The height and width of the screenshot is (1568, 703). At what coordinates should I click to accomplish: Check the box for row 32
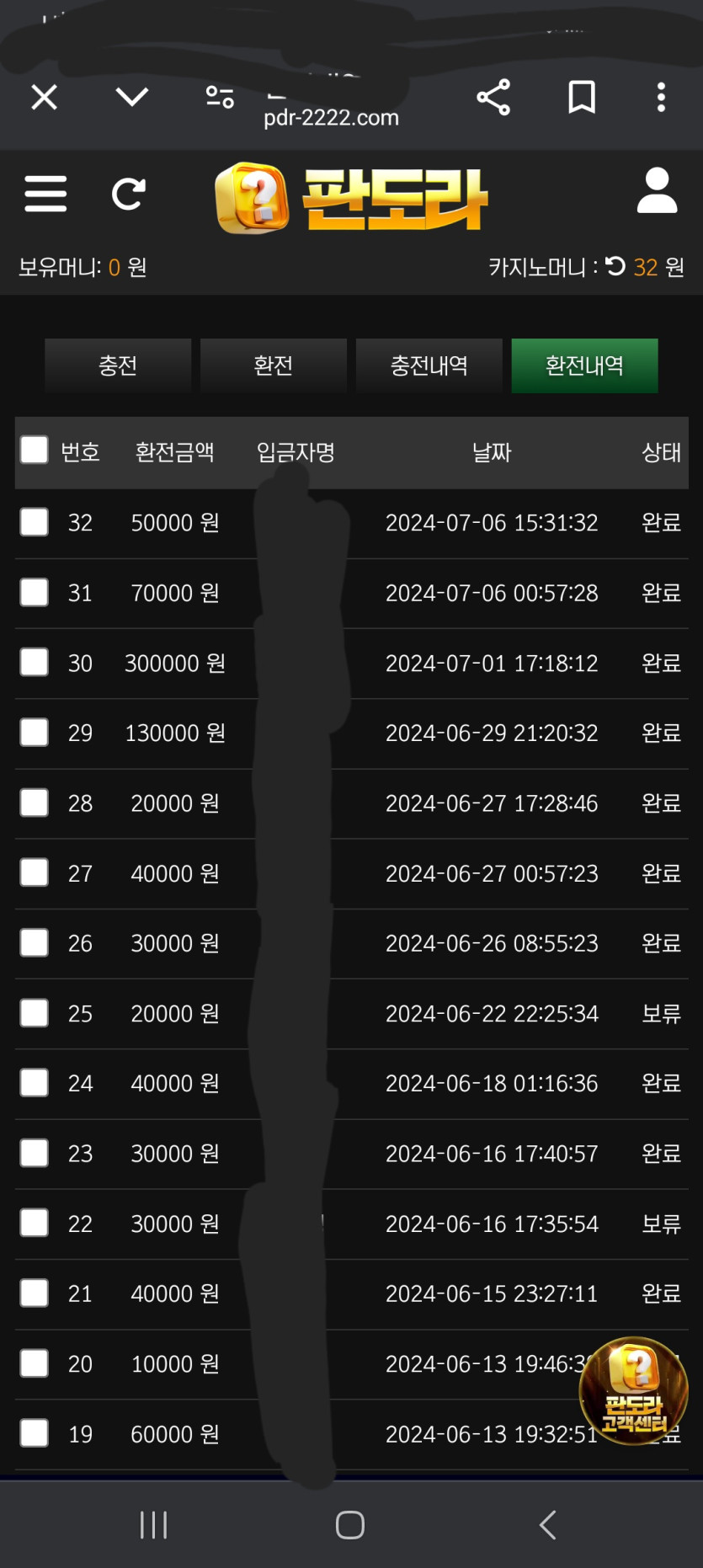click(x=35, y=522)
